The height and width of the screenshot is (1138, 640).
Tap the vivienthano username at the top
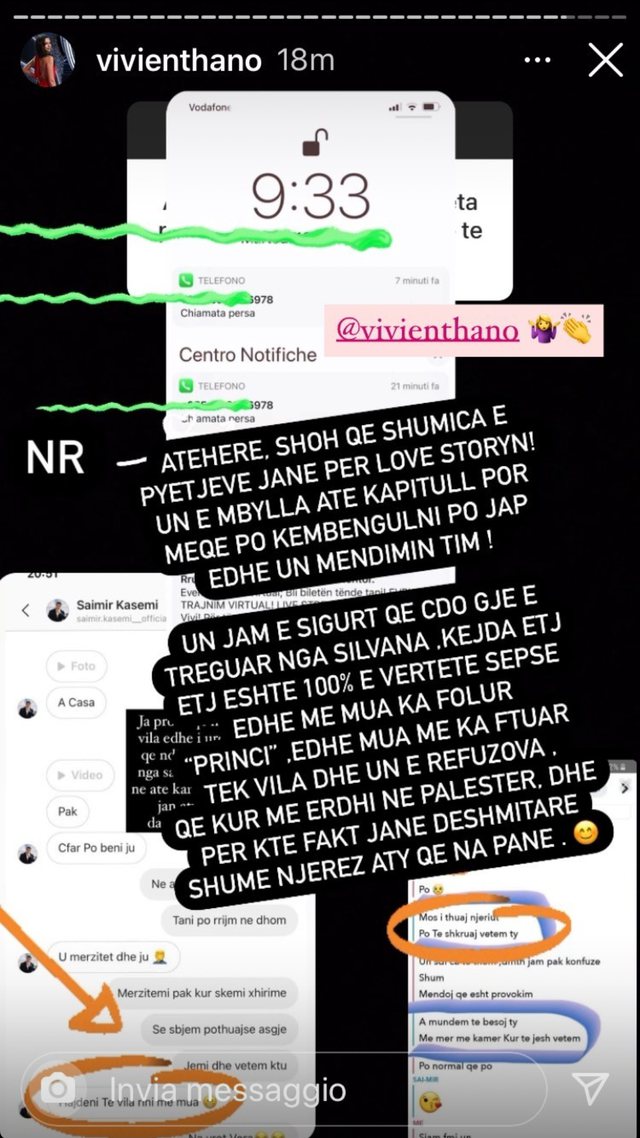pyautogui.click(x=179, y=60)
